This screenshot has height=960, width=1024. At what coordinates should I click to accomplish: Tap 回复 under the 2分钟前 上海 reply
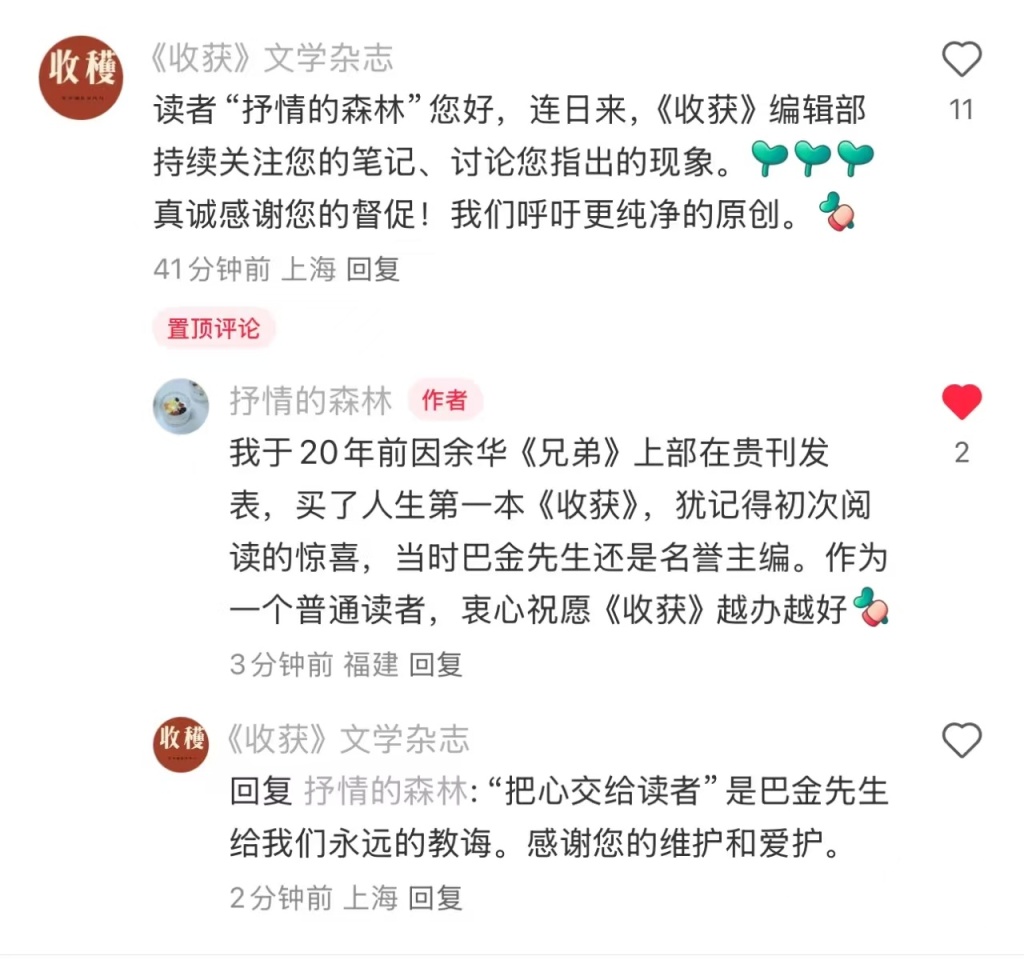436,897
